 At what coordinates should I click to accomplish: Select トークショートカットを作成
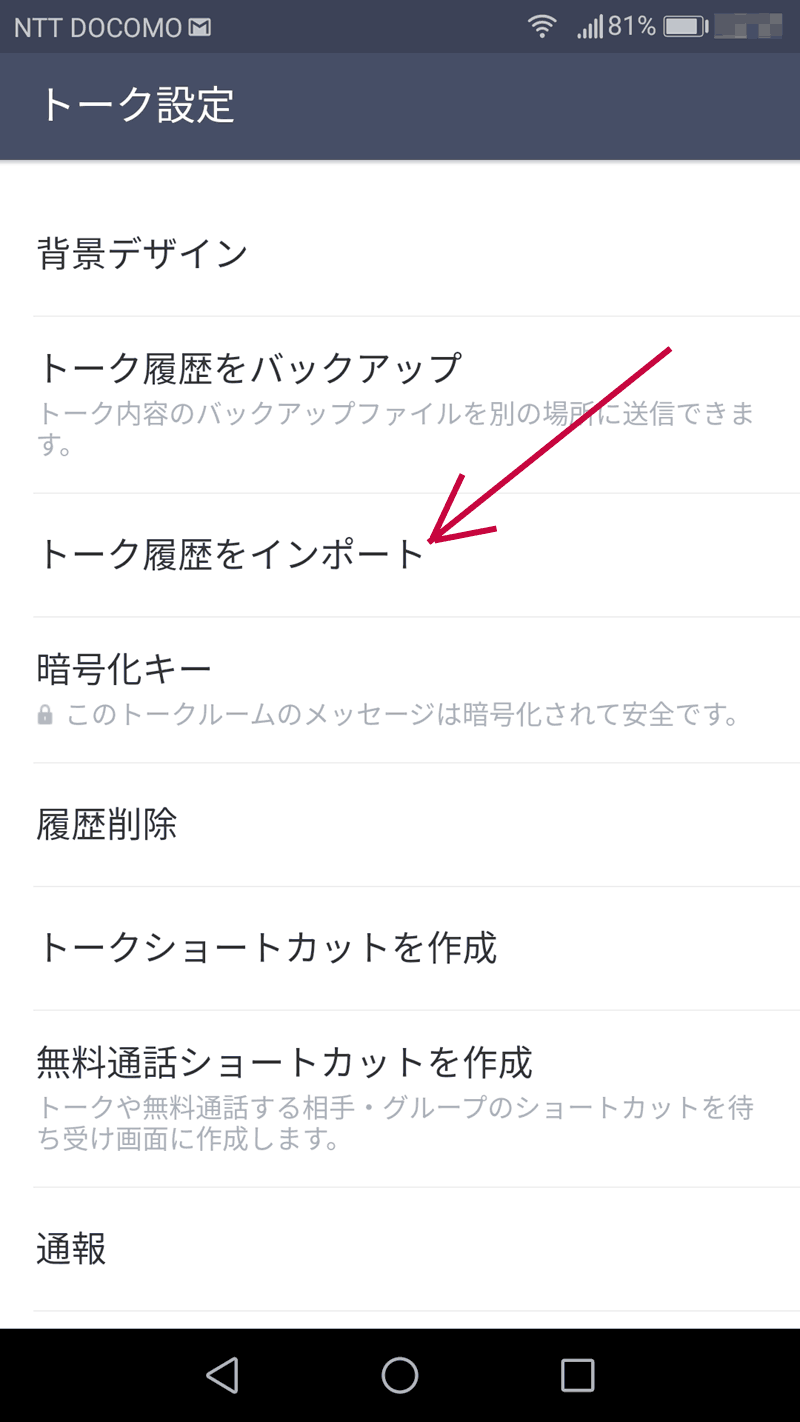tap(267, 947)
